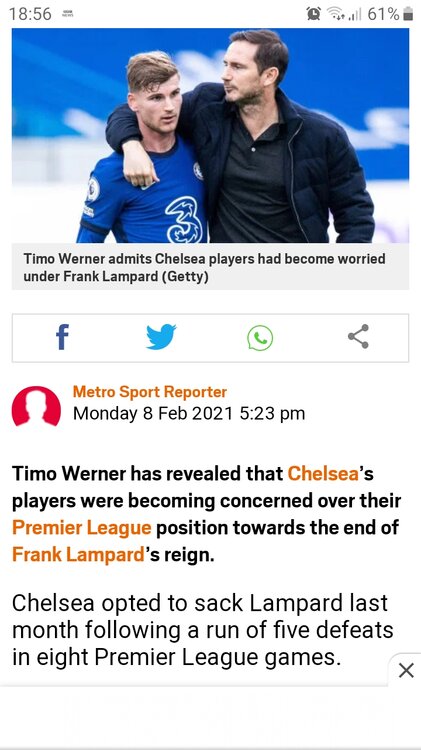Follow the Chelsea link in the intro
Viewport: 421px width, 750px height.
click(323, 474)
